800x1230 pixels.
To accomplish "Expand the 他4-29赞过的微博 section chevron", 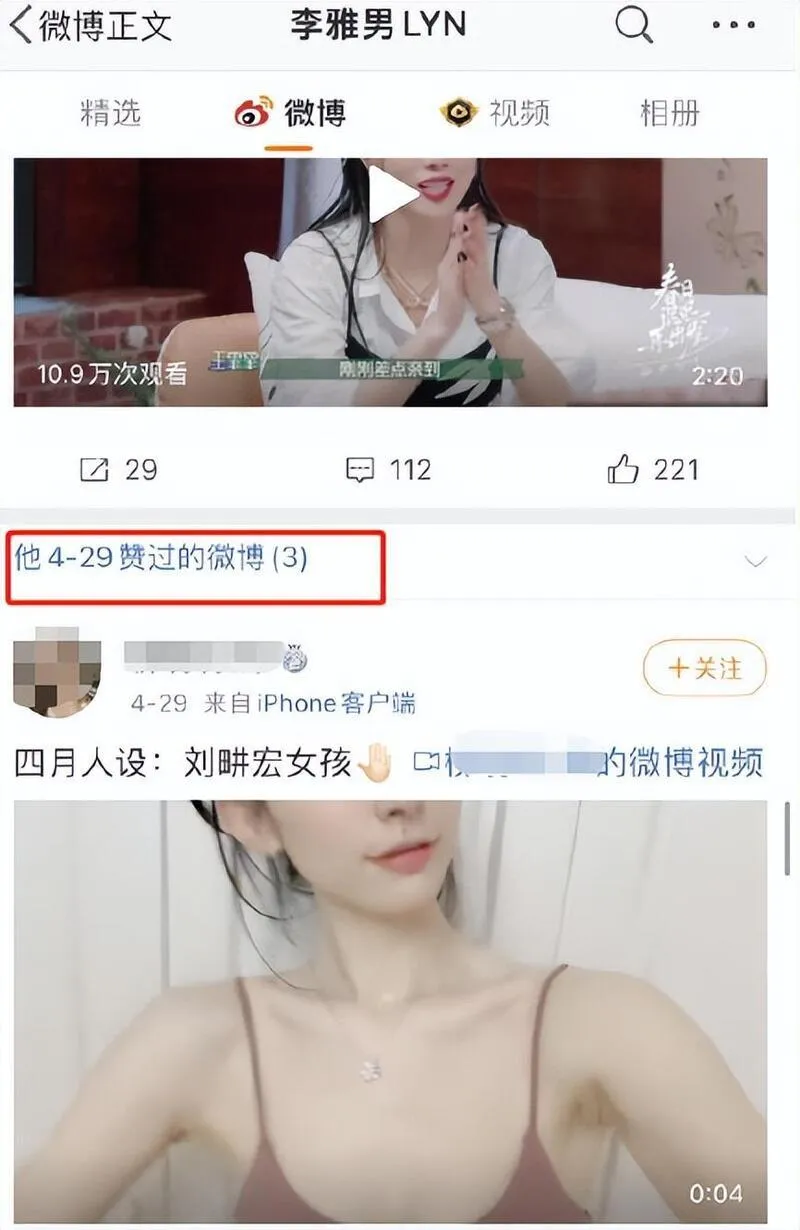I will coord(756,561).
